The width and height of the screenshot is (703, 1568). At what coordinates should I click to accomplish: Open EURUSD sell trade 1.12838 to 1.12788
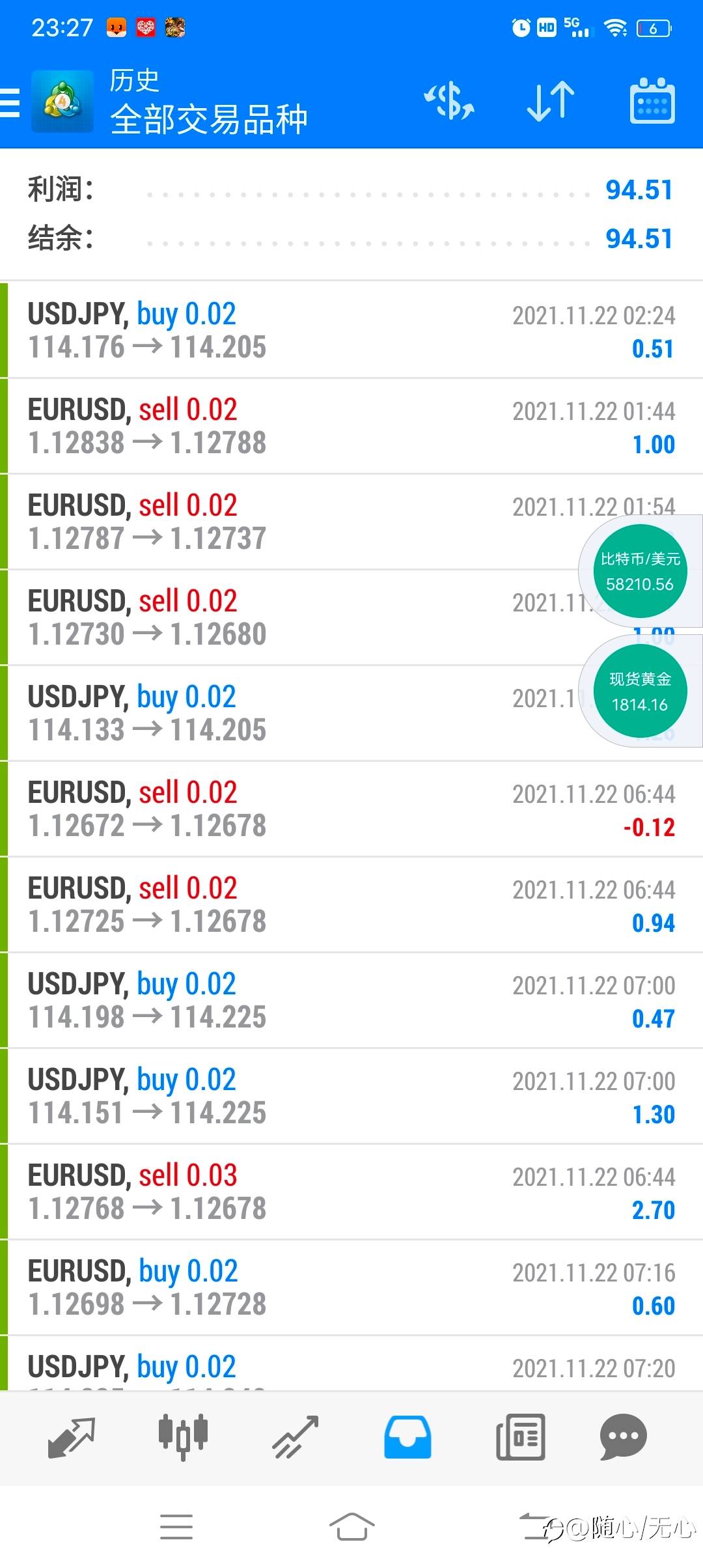point(351,426)
